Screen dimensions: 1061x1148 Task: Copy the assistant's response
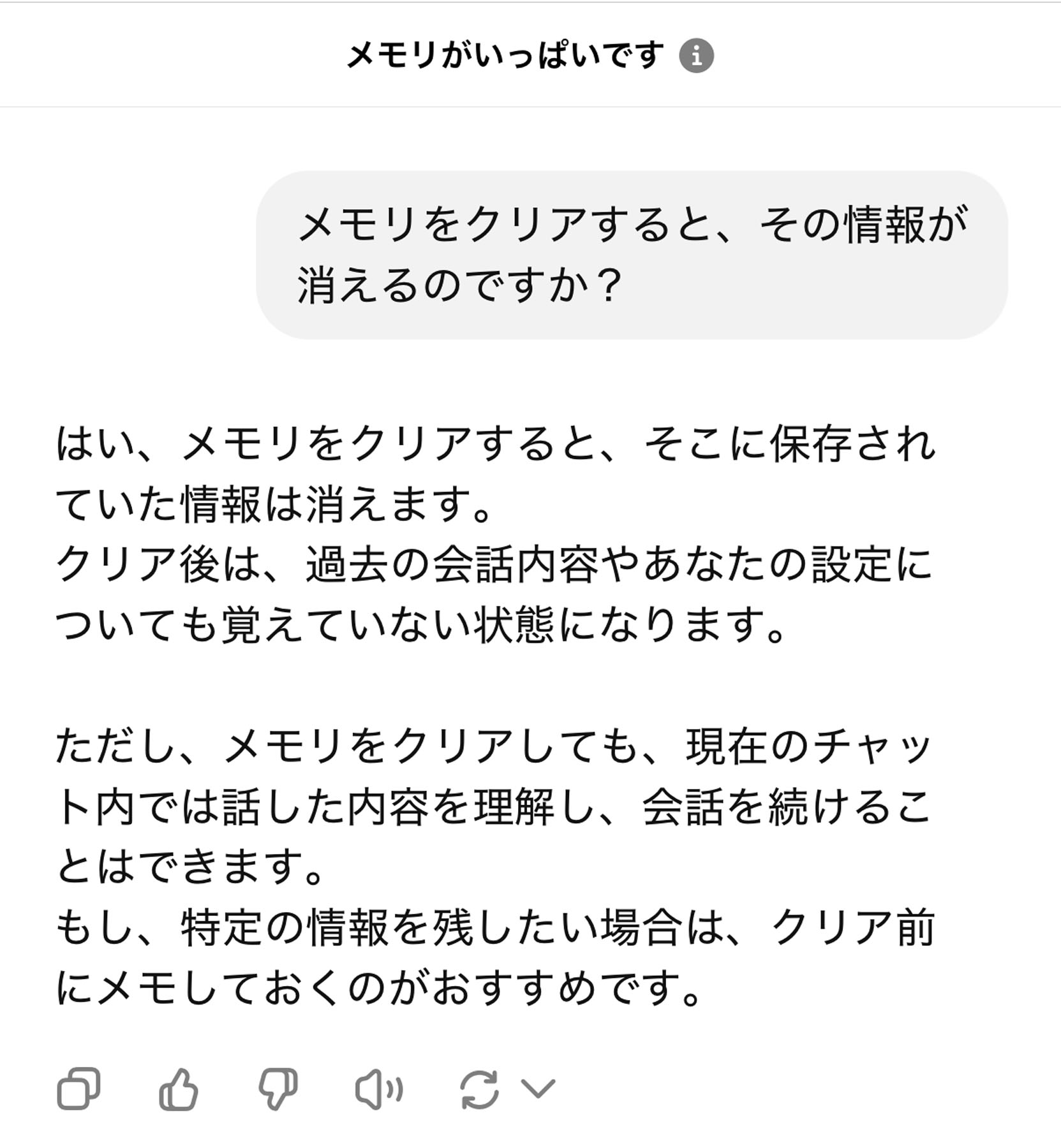tap(78, 1089)
